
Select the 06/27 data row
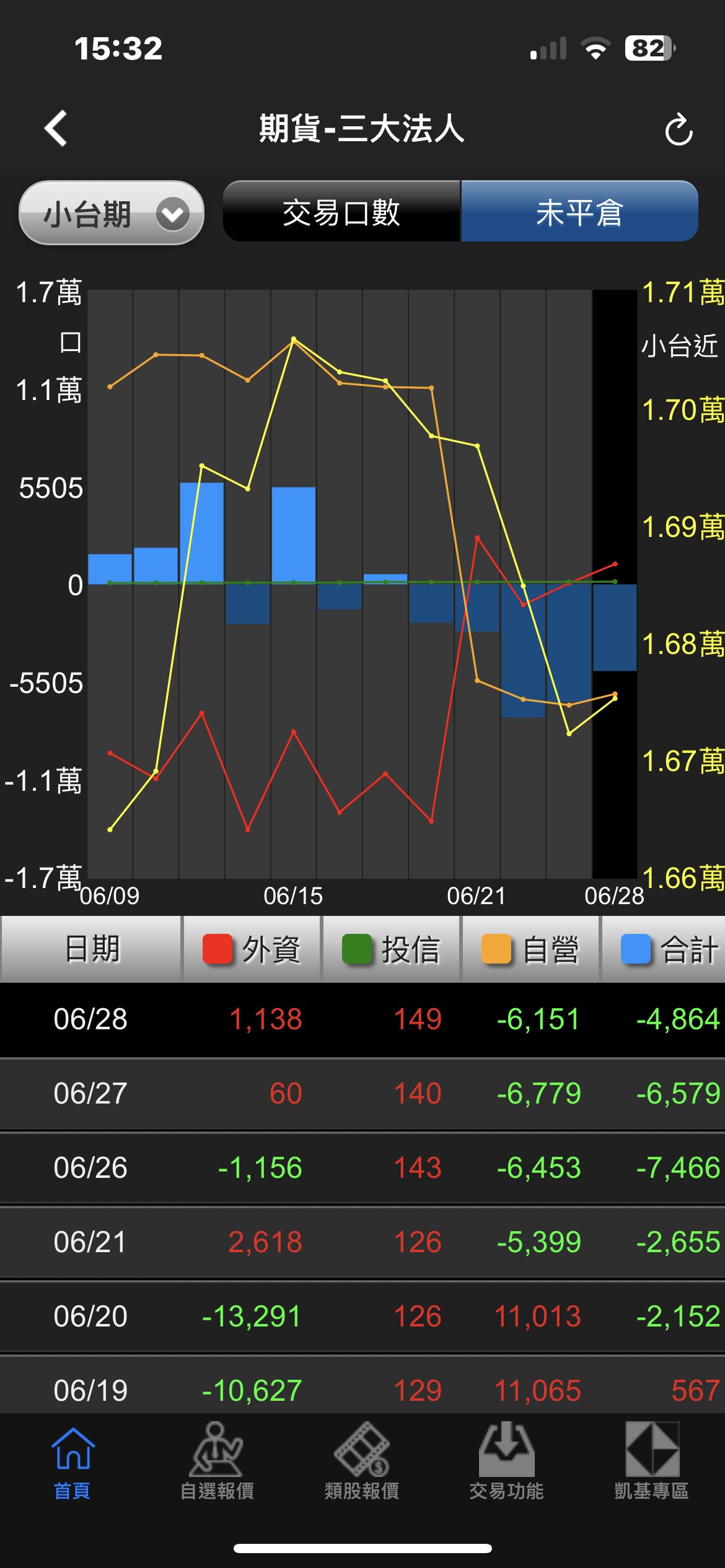pos(362,1094)
